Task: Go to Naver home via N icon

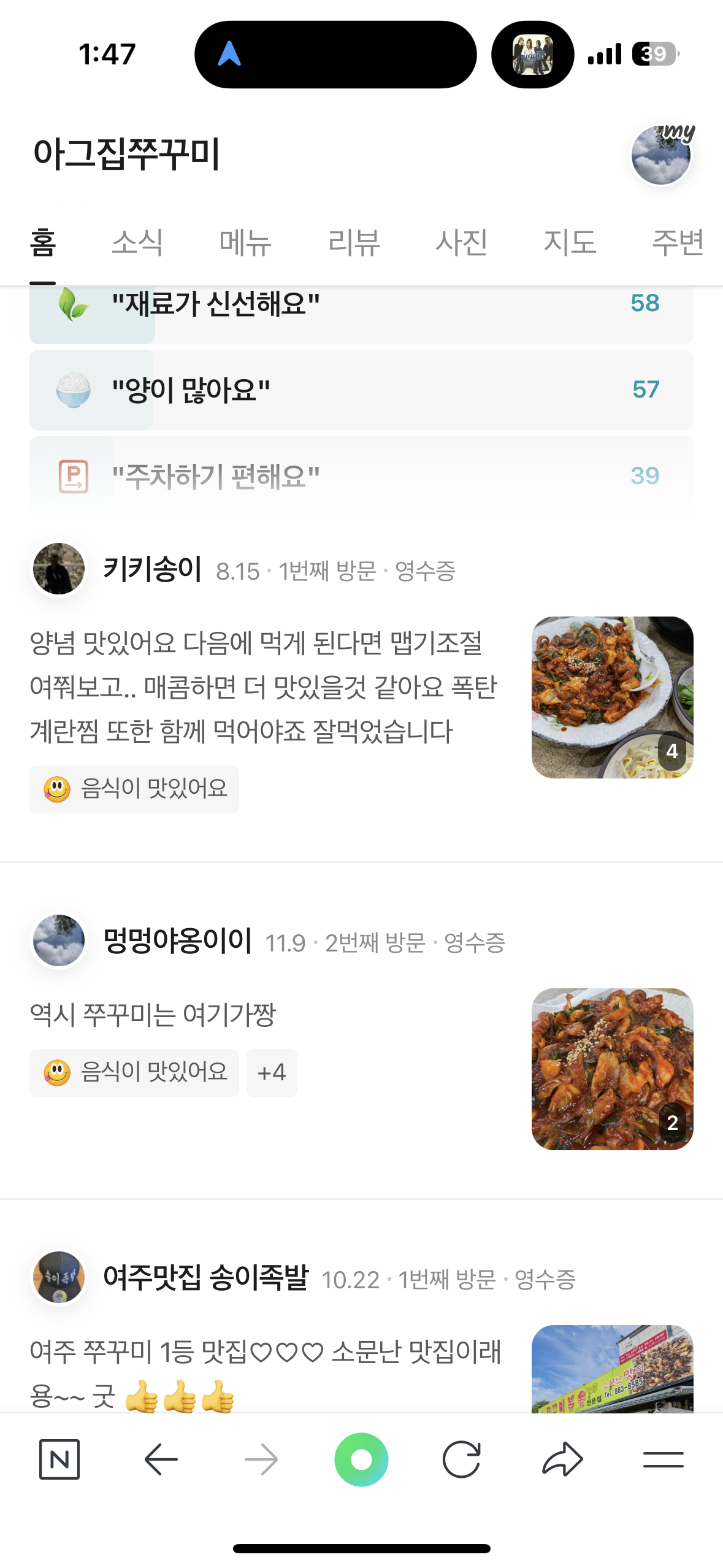Action: (59, 1459)
